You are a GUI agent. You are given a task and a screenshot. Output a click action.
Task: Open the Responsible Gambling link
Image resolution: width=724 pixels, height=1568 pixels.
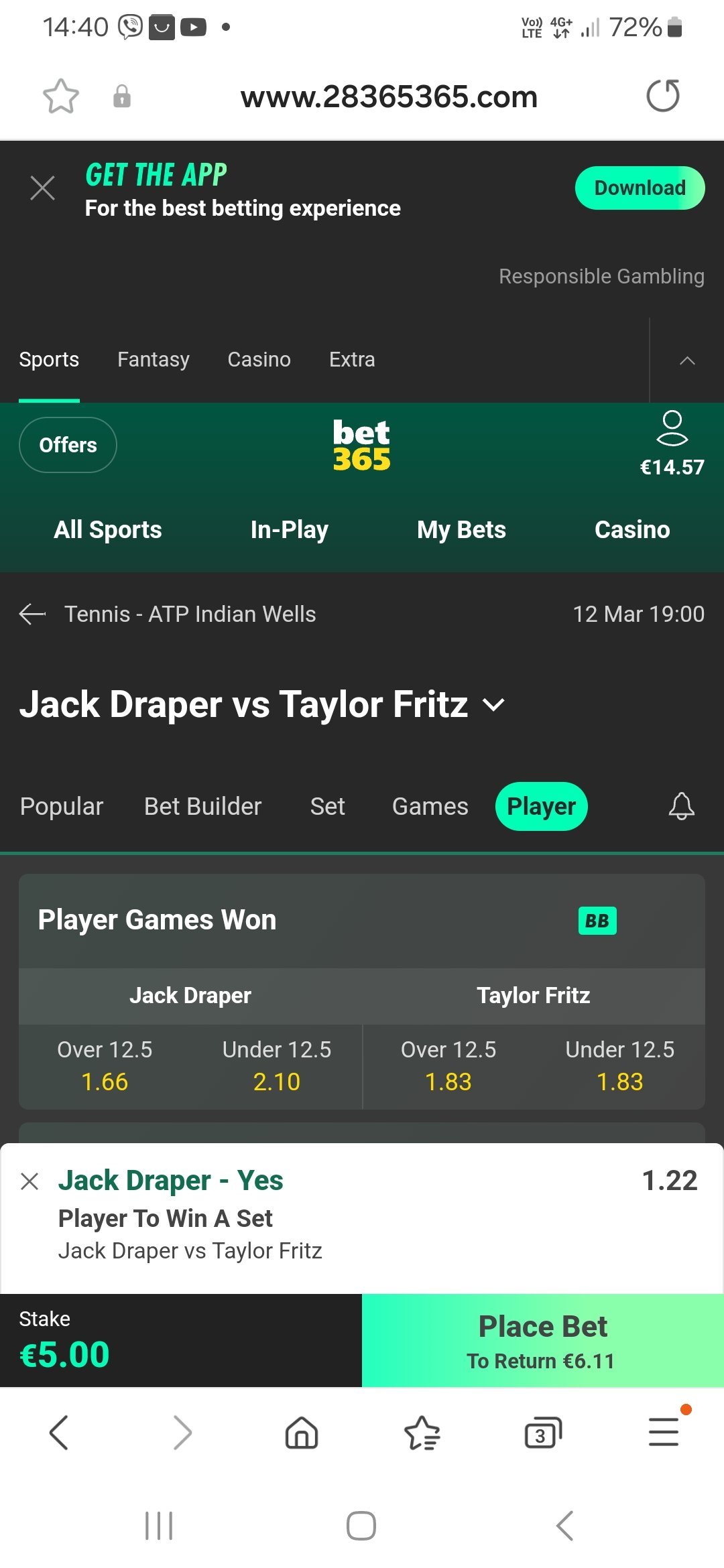pos(601,276)
